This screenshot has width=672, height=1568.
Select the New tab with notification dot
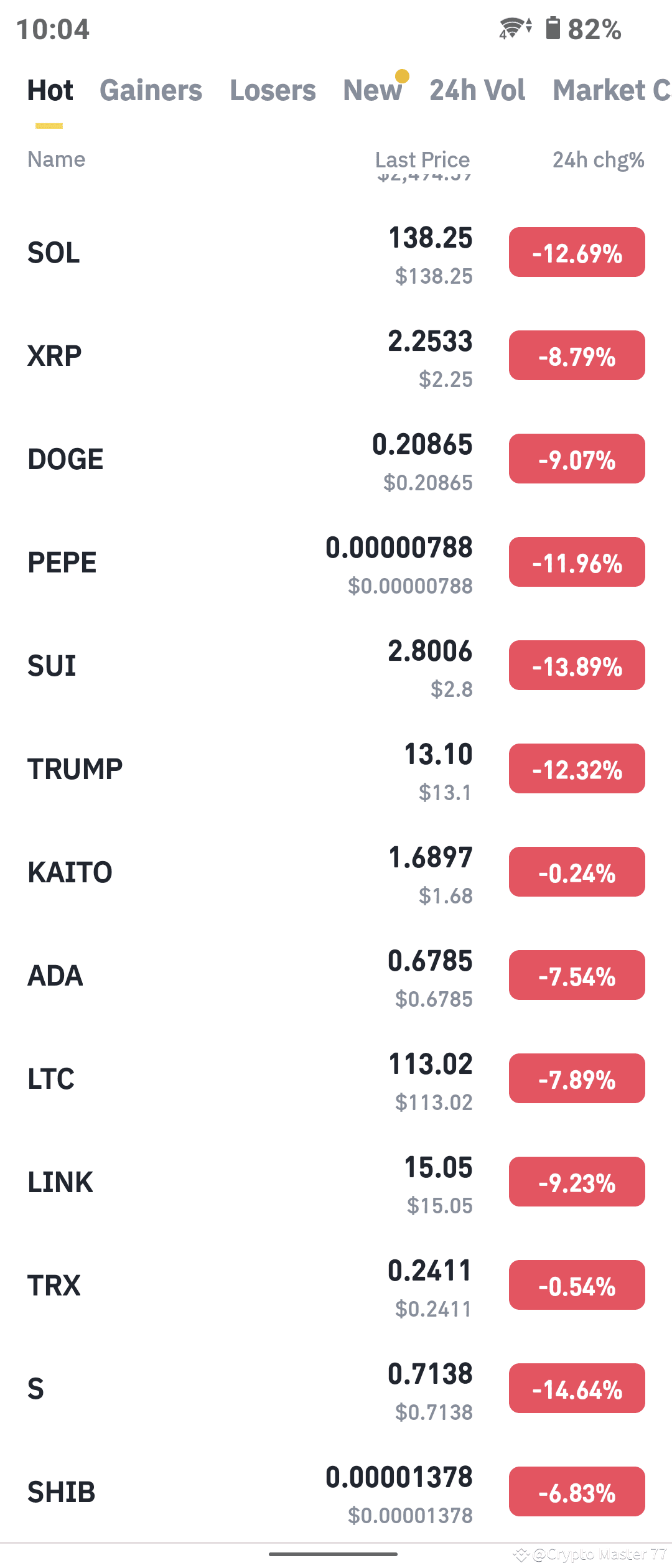coord(371,91)
